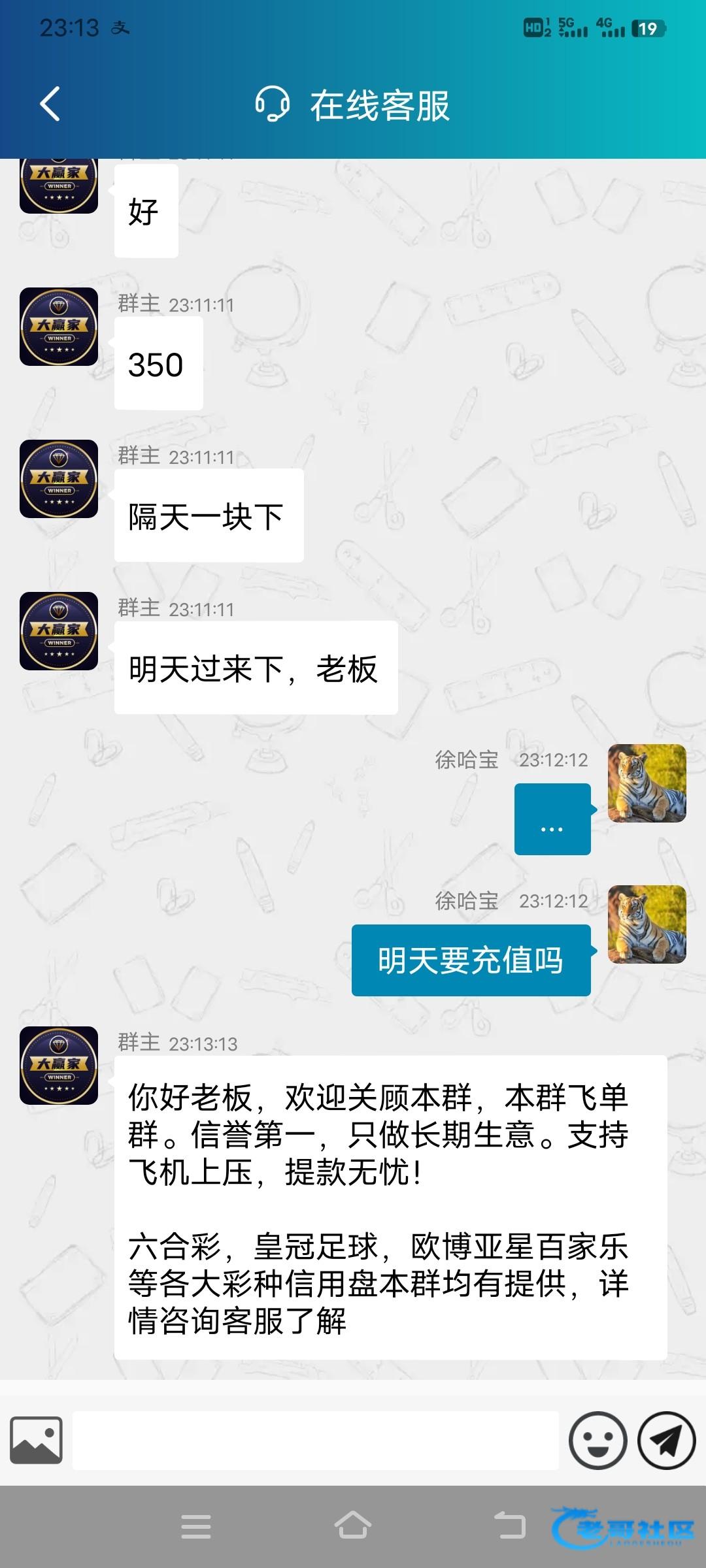Open the image attachment picker
The image size is (706, 1568).
point(37,1440)
